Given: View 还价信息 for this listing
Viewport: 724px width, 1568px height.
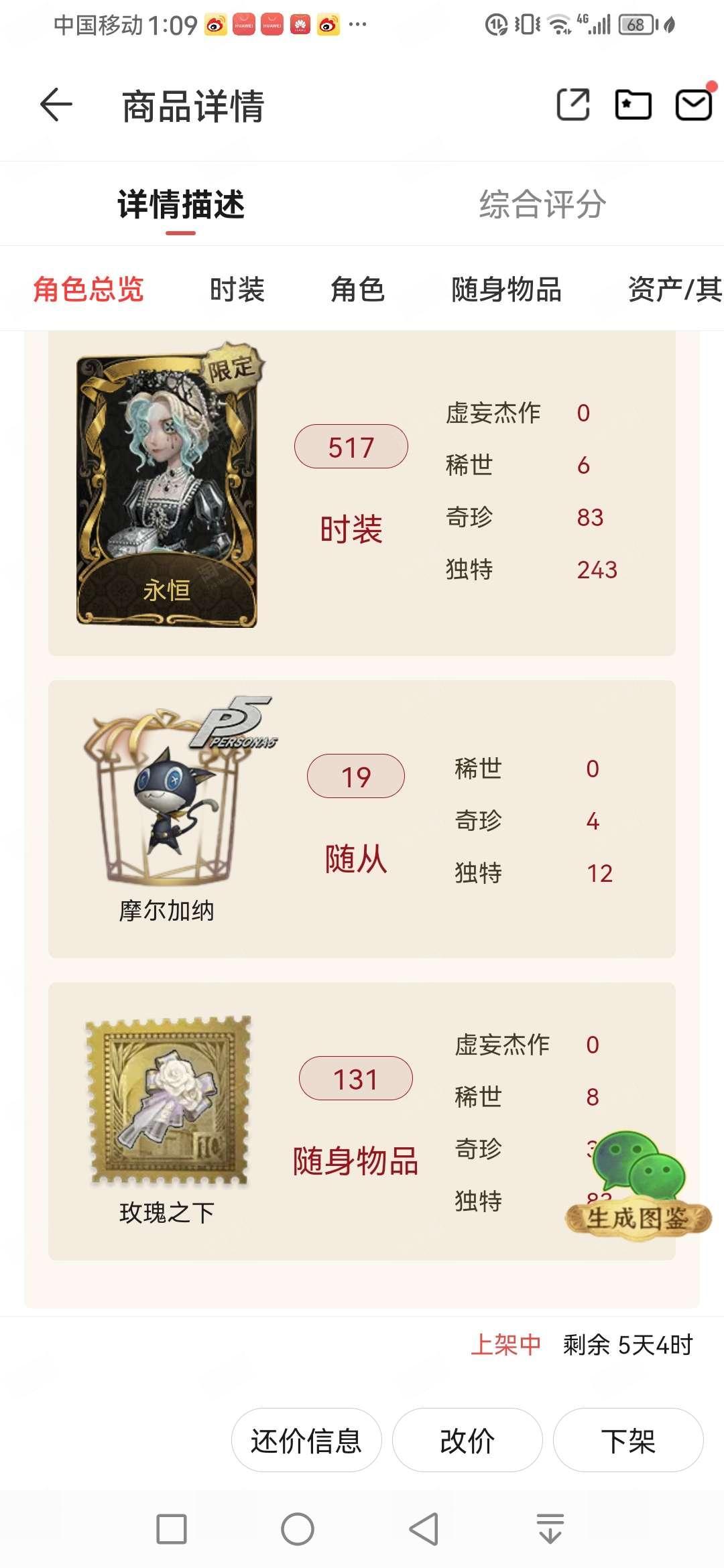Looking at the screenshot, I should (x=306, y=1440).
